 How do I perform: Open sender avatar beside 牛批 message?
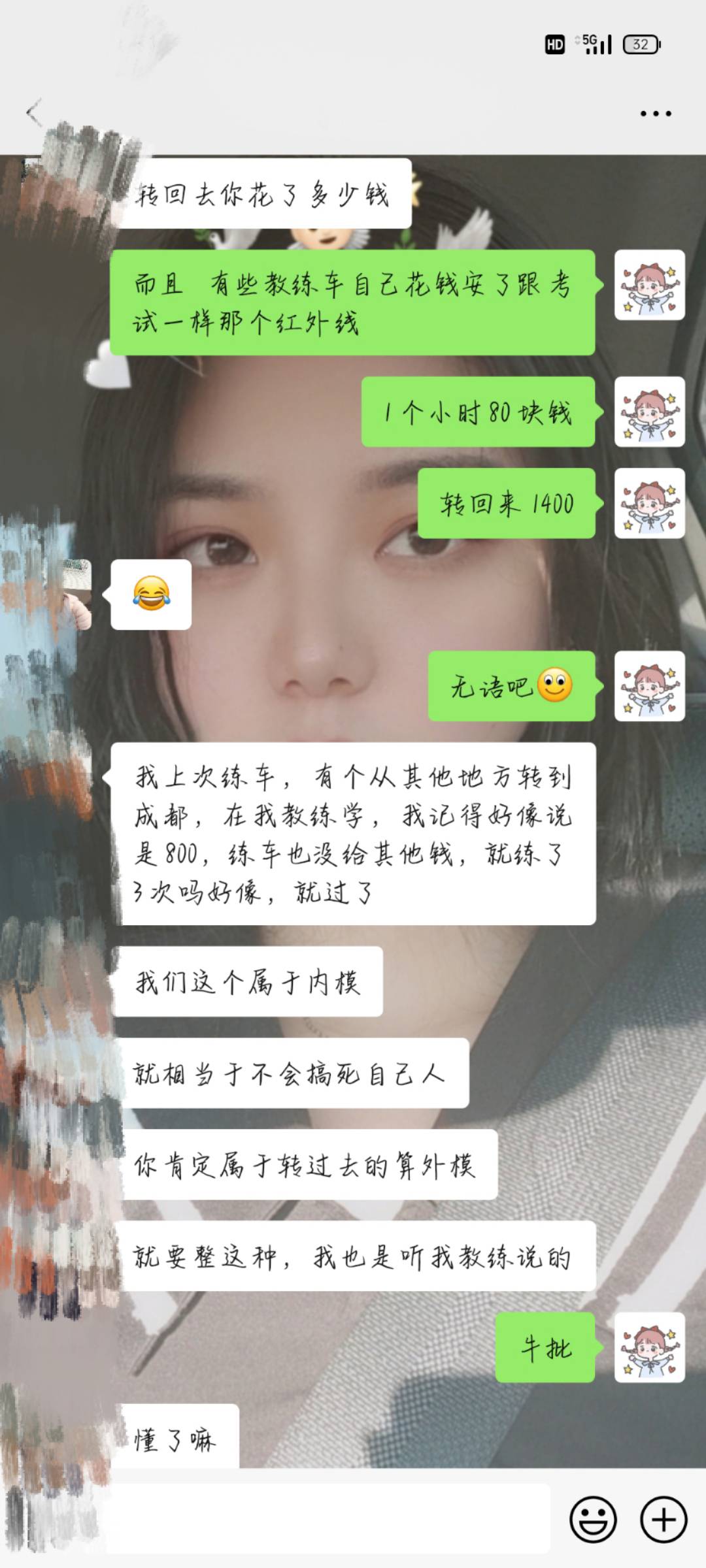649,1347
